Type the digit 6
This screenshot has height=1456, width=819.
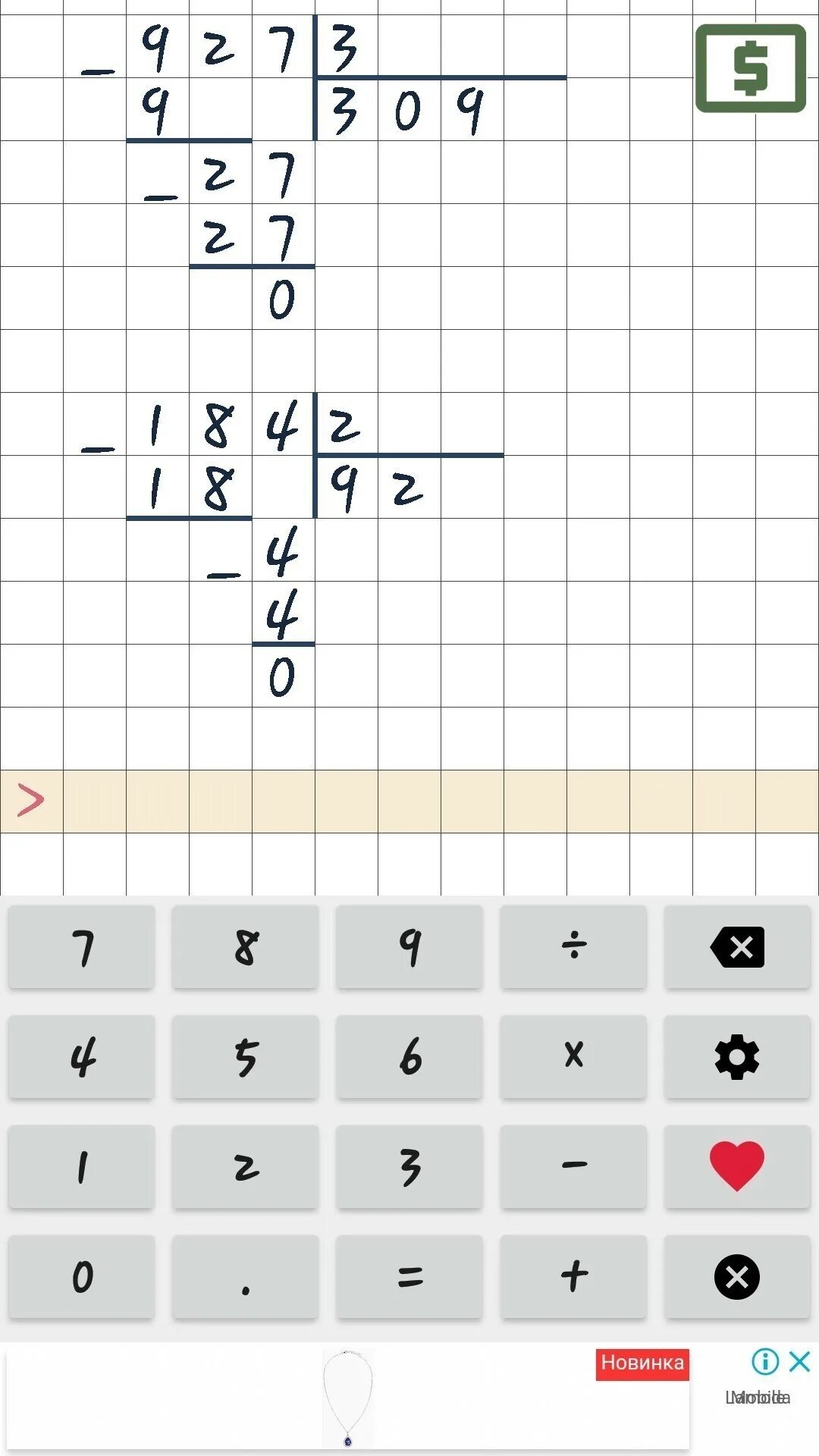(409, 1056)
